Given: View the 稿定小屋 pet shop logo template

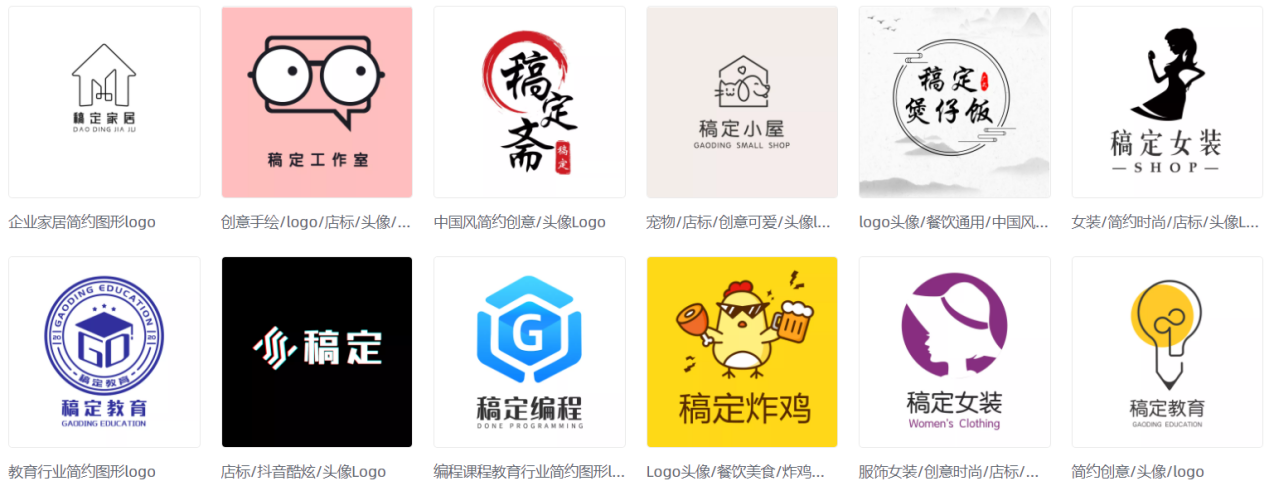Looking at the screenshot, I should point(742,102).
